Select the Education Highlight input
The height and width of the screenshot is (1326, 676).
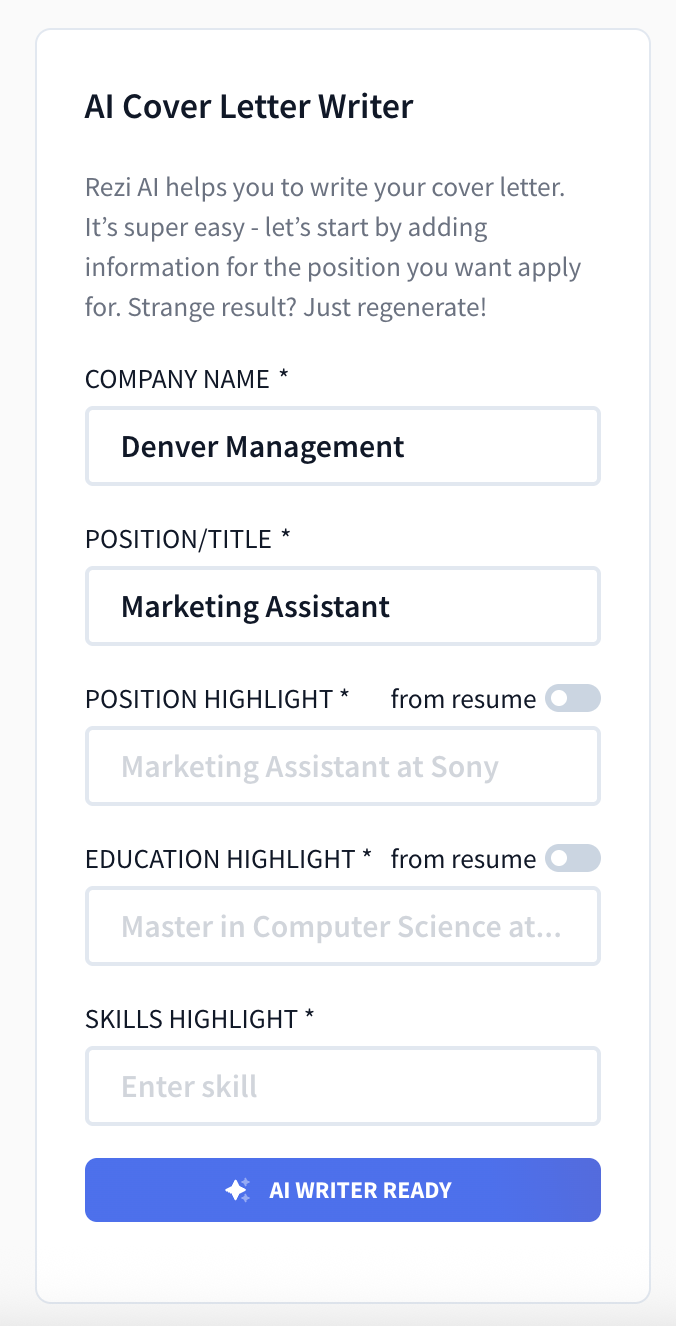(x=343, y=926)
